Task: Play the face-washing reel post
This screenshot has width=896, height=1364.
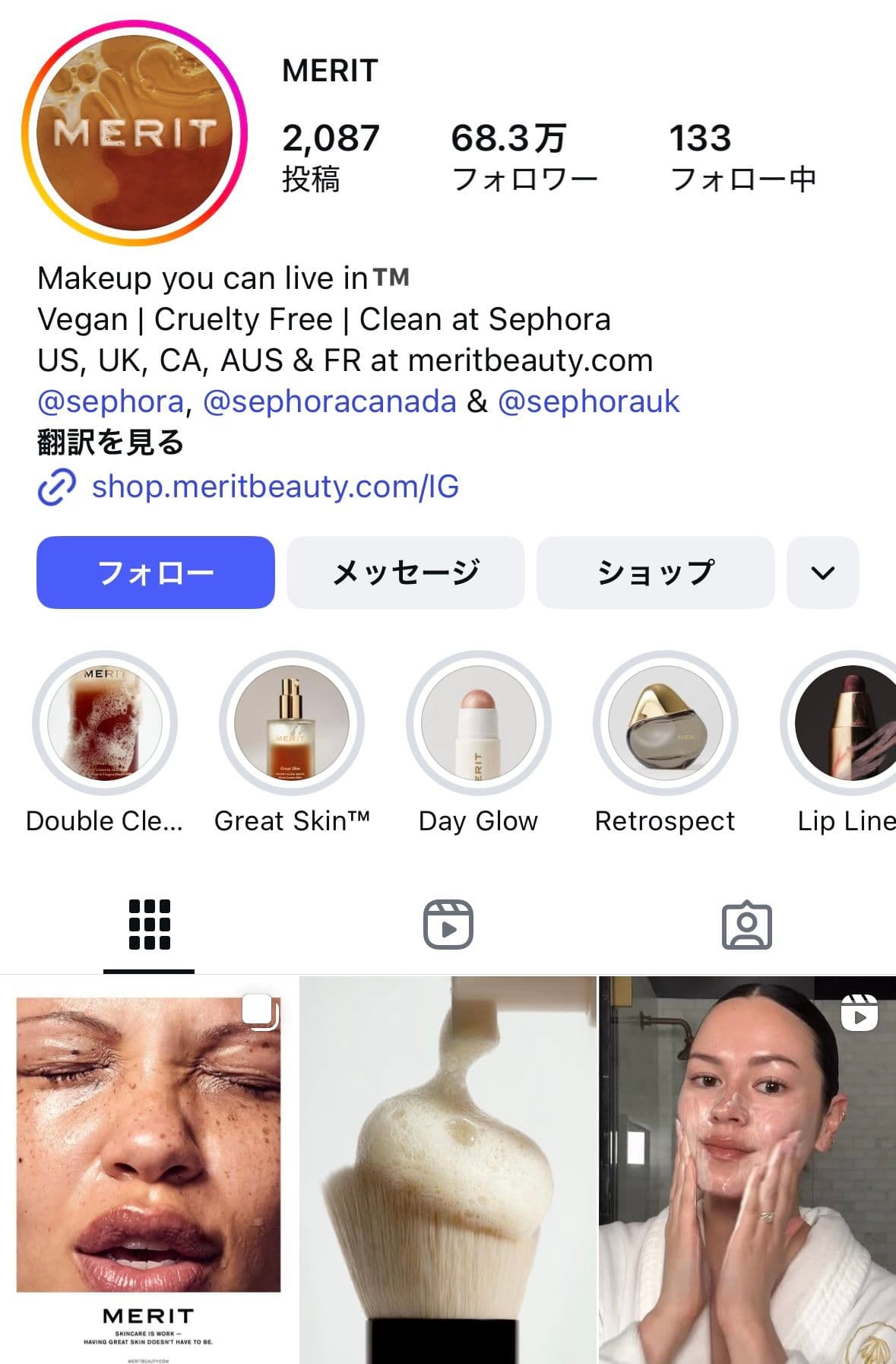Action: coord(747,1169)
